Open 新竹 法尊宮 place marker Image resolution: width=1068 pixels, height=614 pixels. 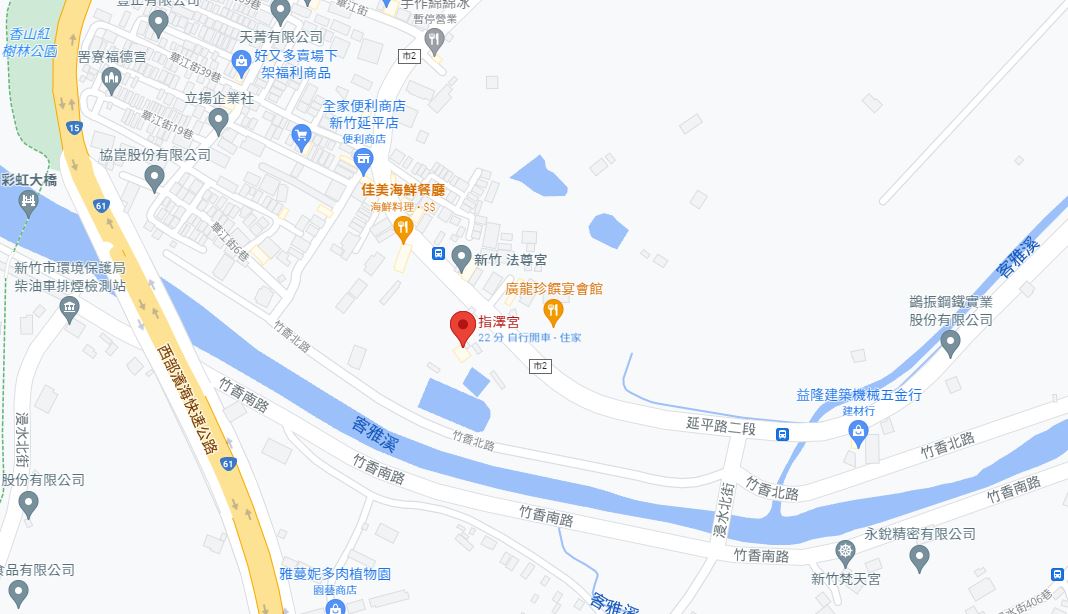(x=461, y=257)
